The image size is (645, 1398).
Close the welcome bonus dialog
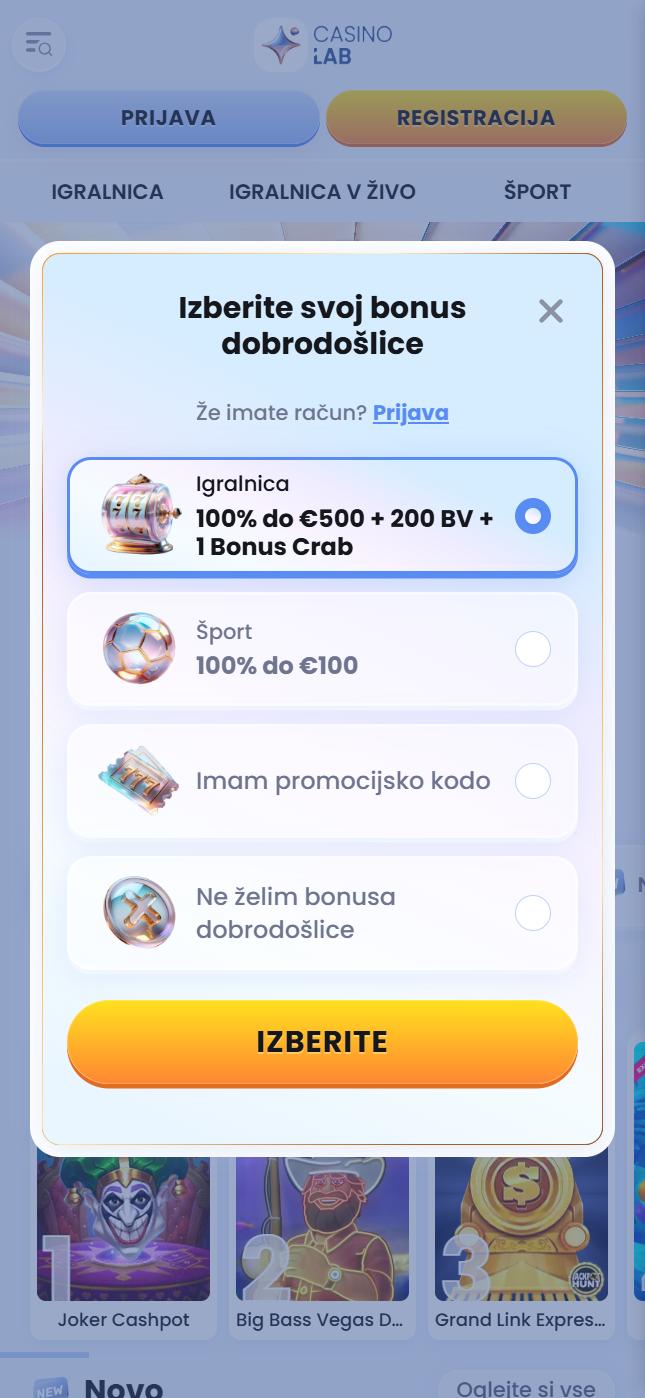tap(550, 311)
